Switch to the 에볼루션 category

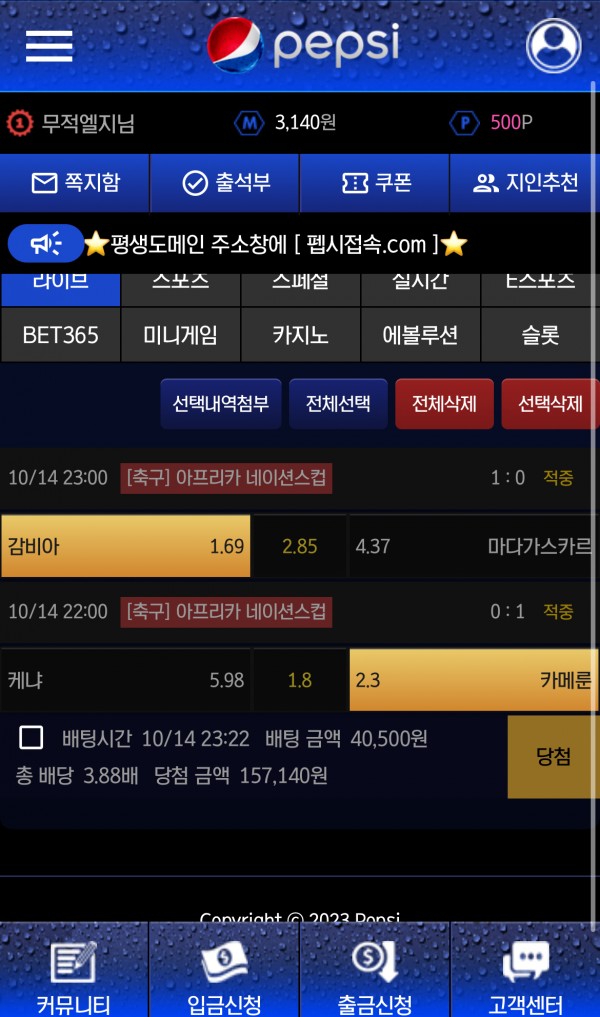pos(420,335)
